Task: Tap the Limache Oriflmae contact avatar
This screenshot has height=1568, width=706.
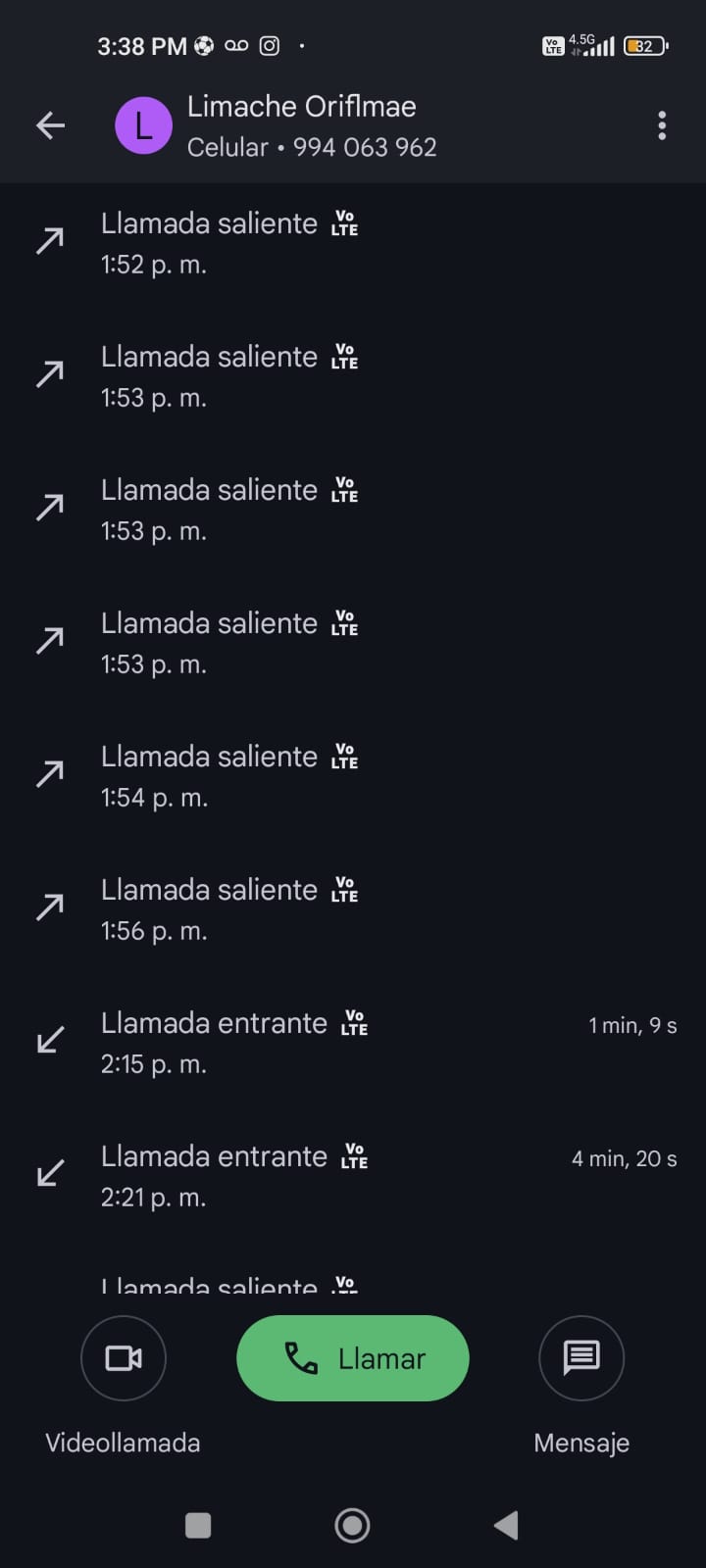Action: [x=143, y=125]
